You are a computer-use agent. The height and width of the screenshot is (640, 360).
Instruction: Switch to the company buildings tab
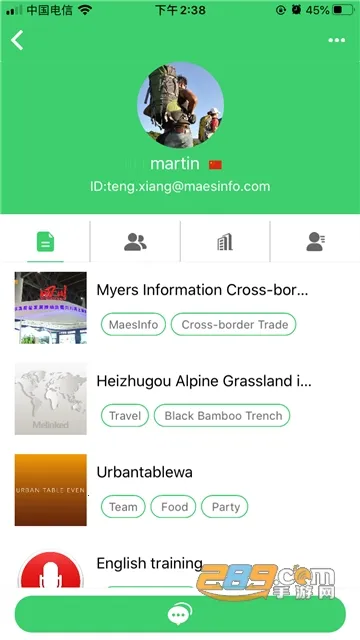(x=225, y=241)
